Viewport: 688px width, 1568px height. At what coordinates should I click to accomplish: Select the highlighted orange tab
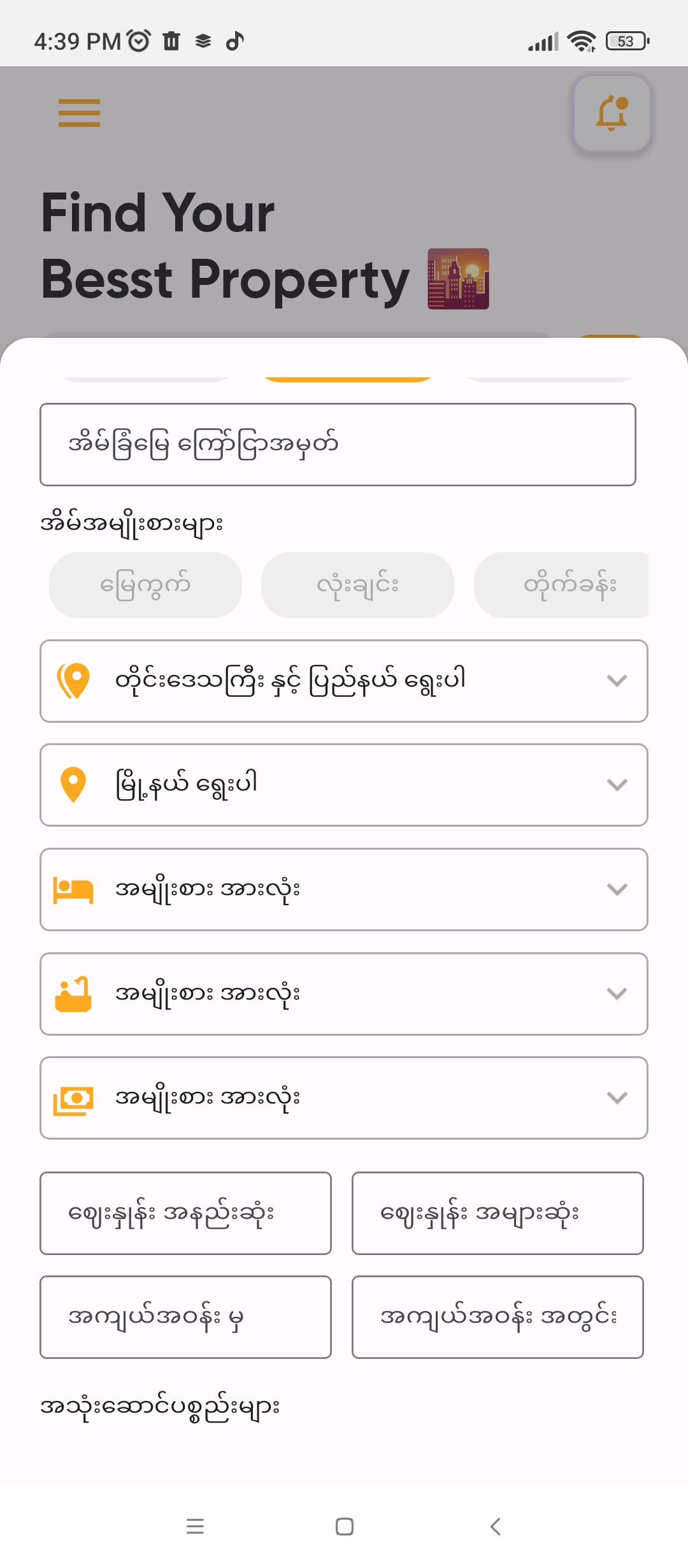(346, 376)
